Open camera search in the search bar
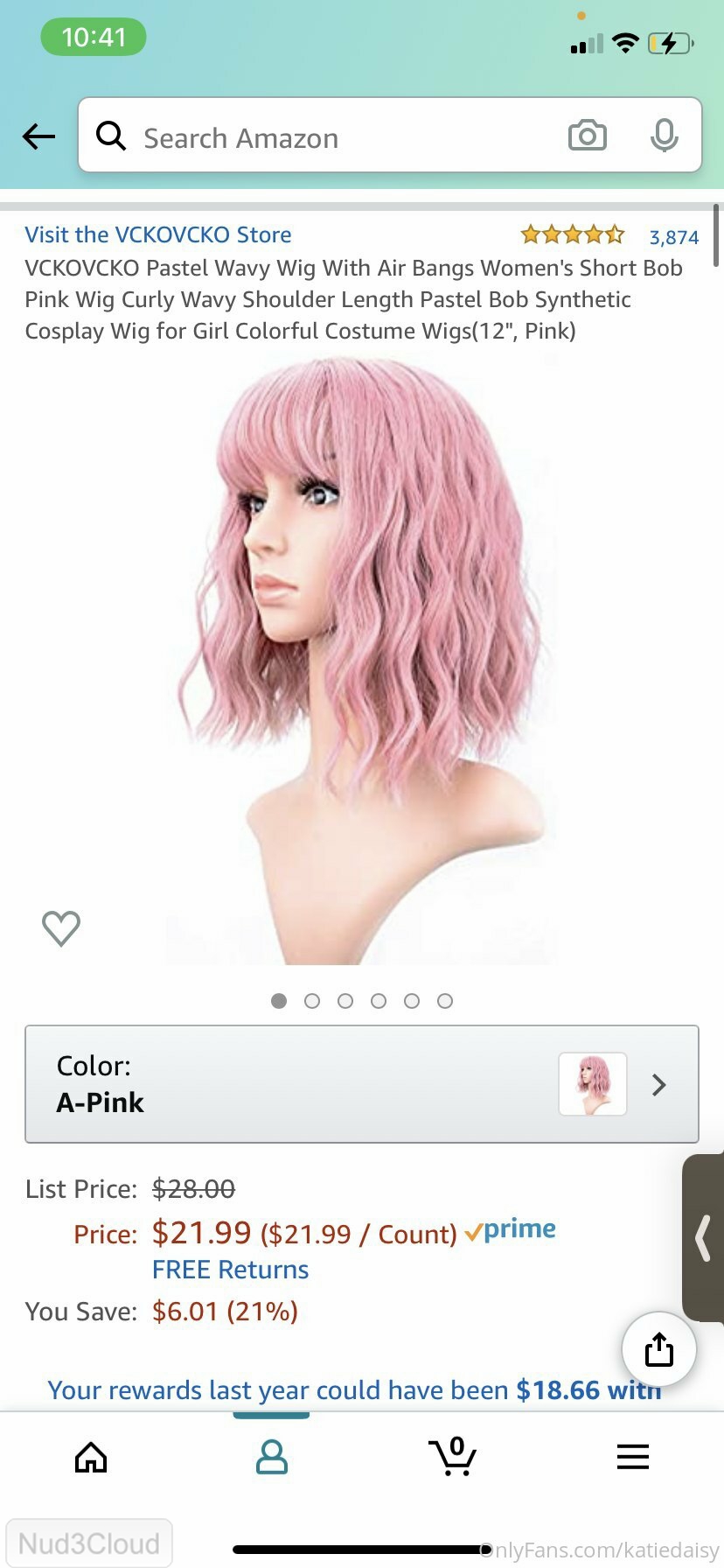This screenshot has width=724, height=1568. pos(587,136)
